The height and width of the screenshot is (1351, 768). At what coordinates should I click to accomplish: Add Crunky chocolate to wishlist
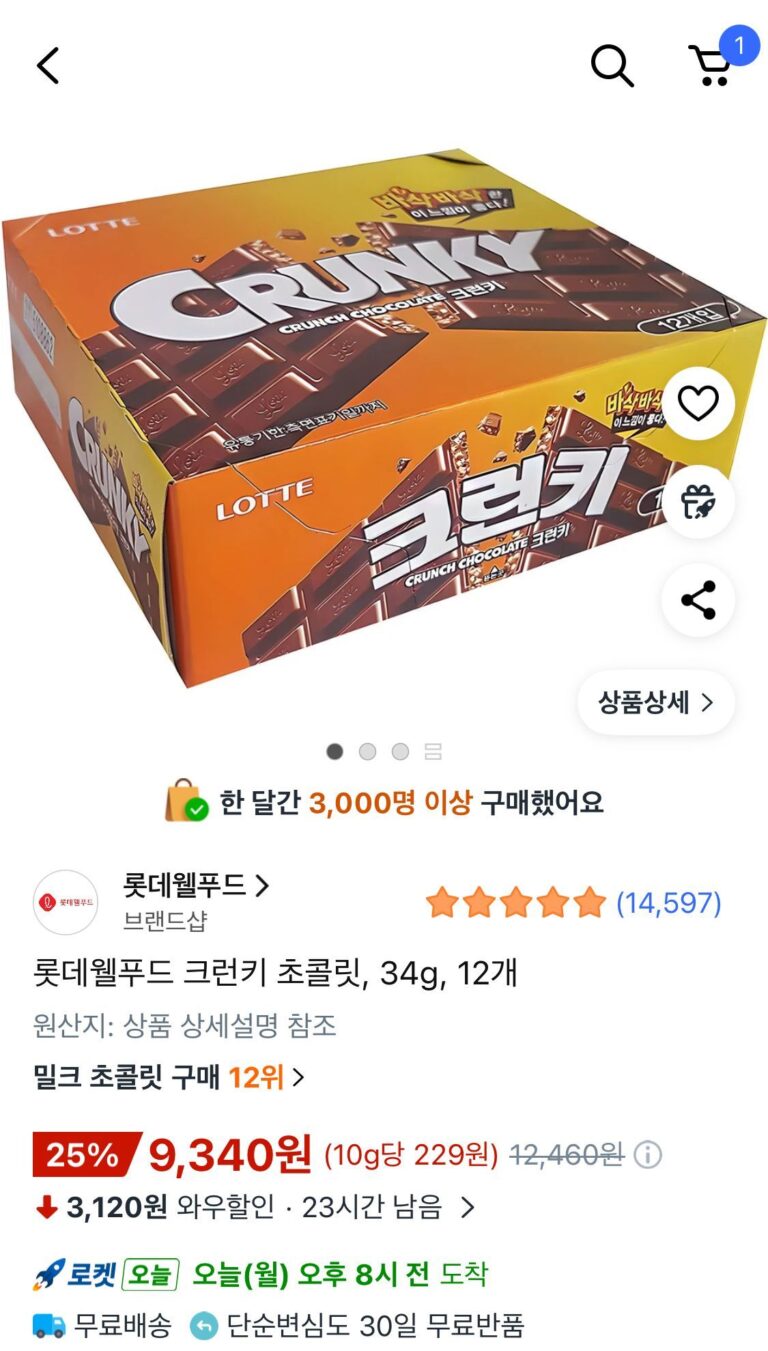[x=698, y=403]
